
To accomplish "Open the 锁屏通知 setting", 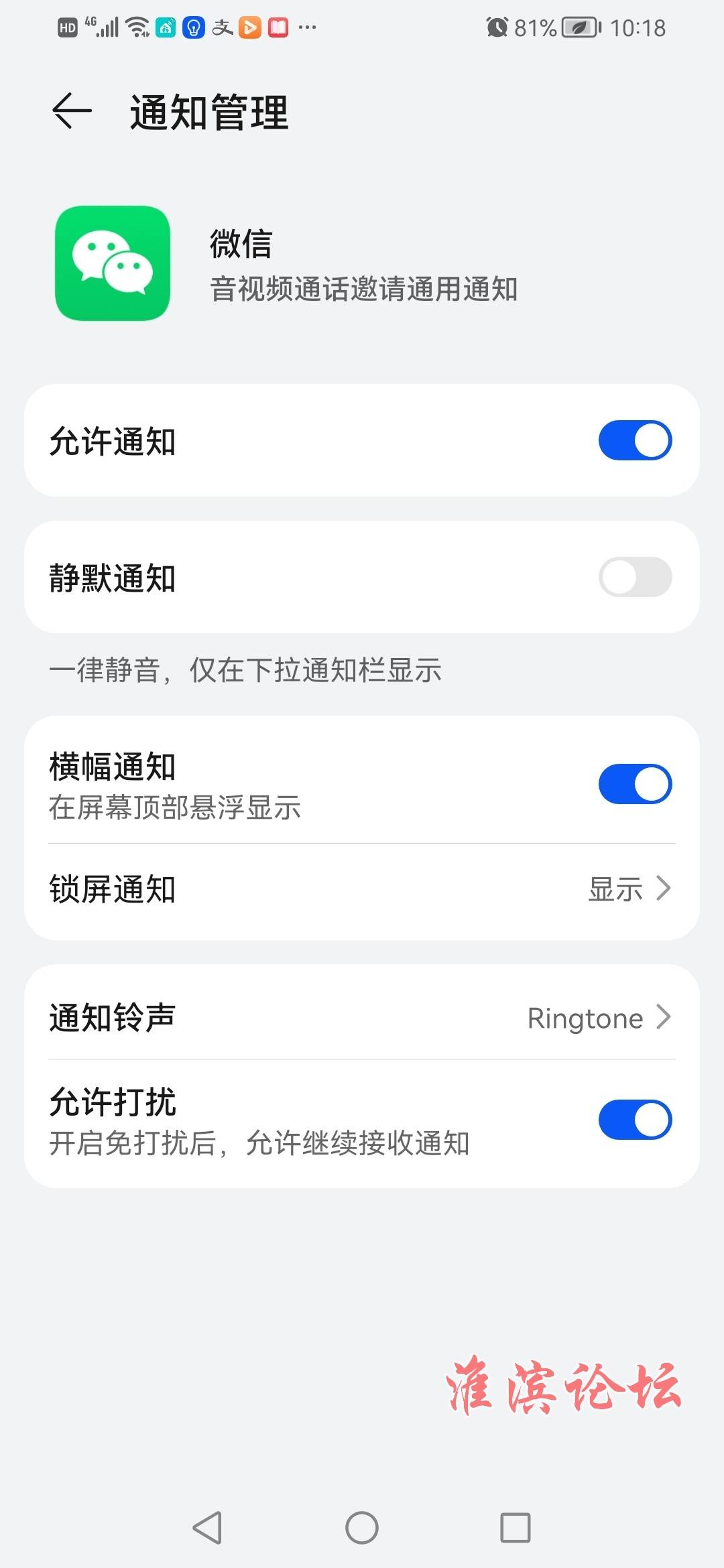I will tap(362, 889).
